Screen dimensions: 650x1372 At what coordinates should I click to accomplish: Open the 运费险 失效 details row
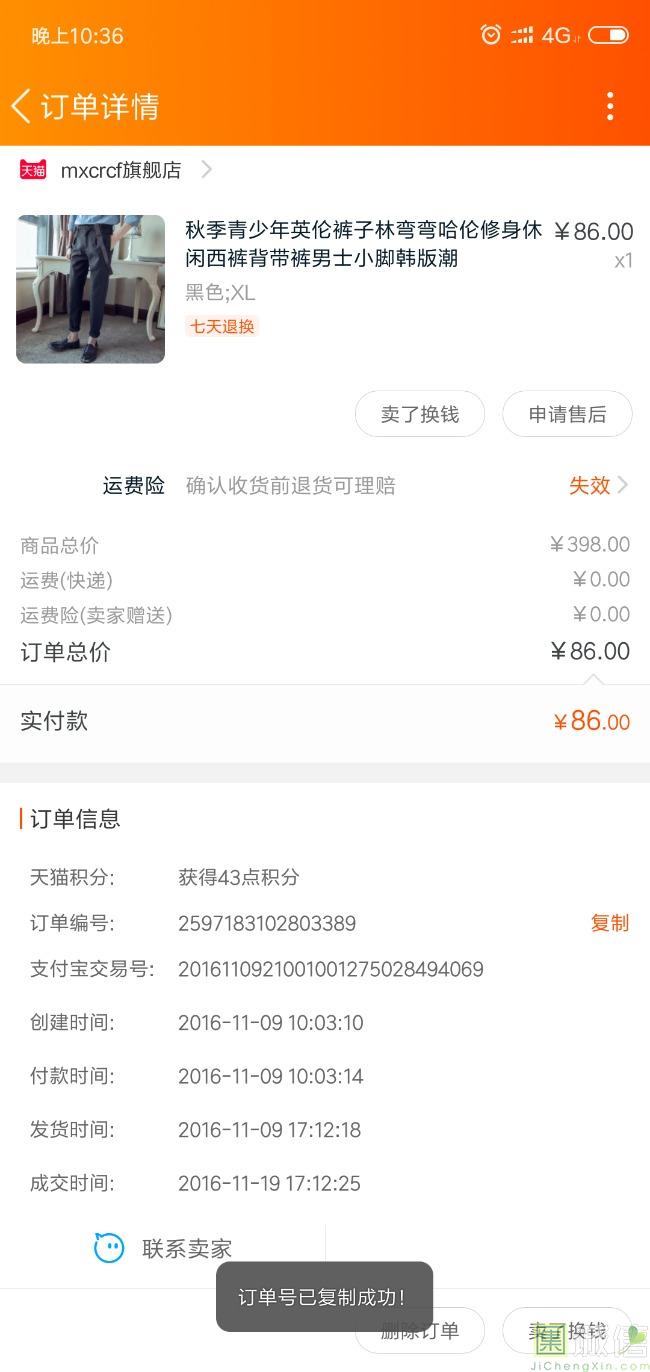pos(598,486)
